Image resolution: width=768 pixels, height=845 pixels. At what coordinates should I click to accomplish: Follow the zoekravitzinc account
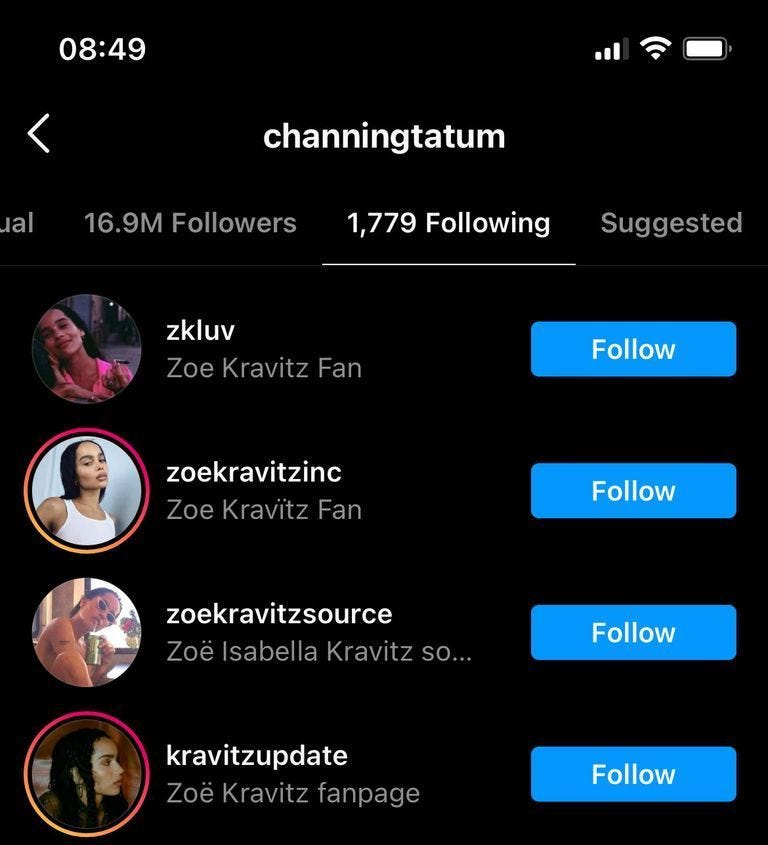[633, 491]
